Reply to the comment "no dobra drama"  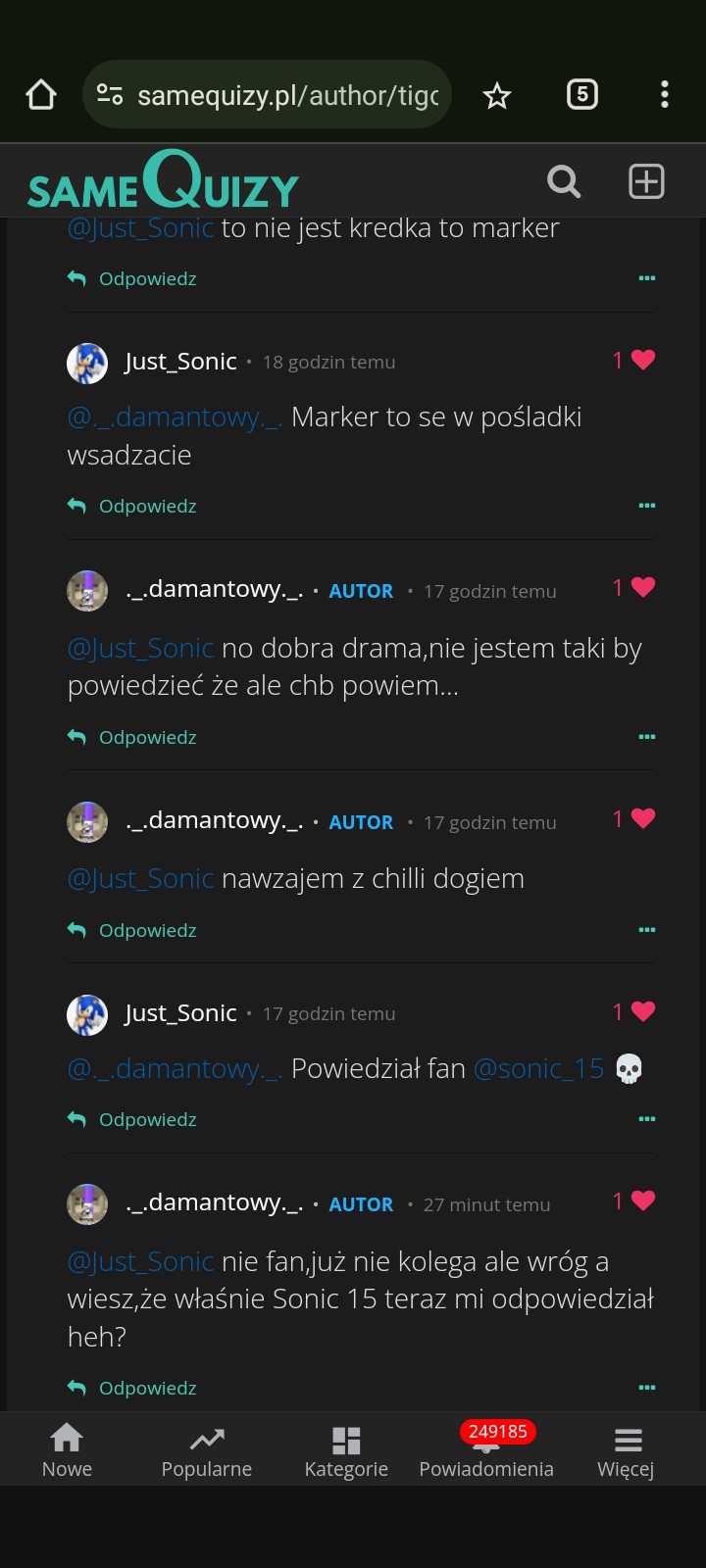(132, 737)
